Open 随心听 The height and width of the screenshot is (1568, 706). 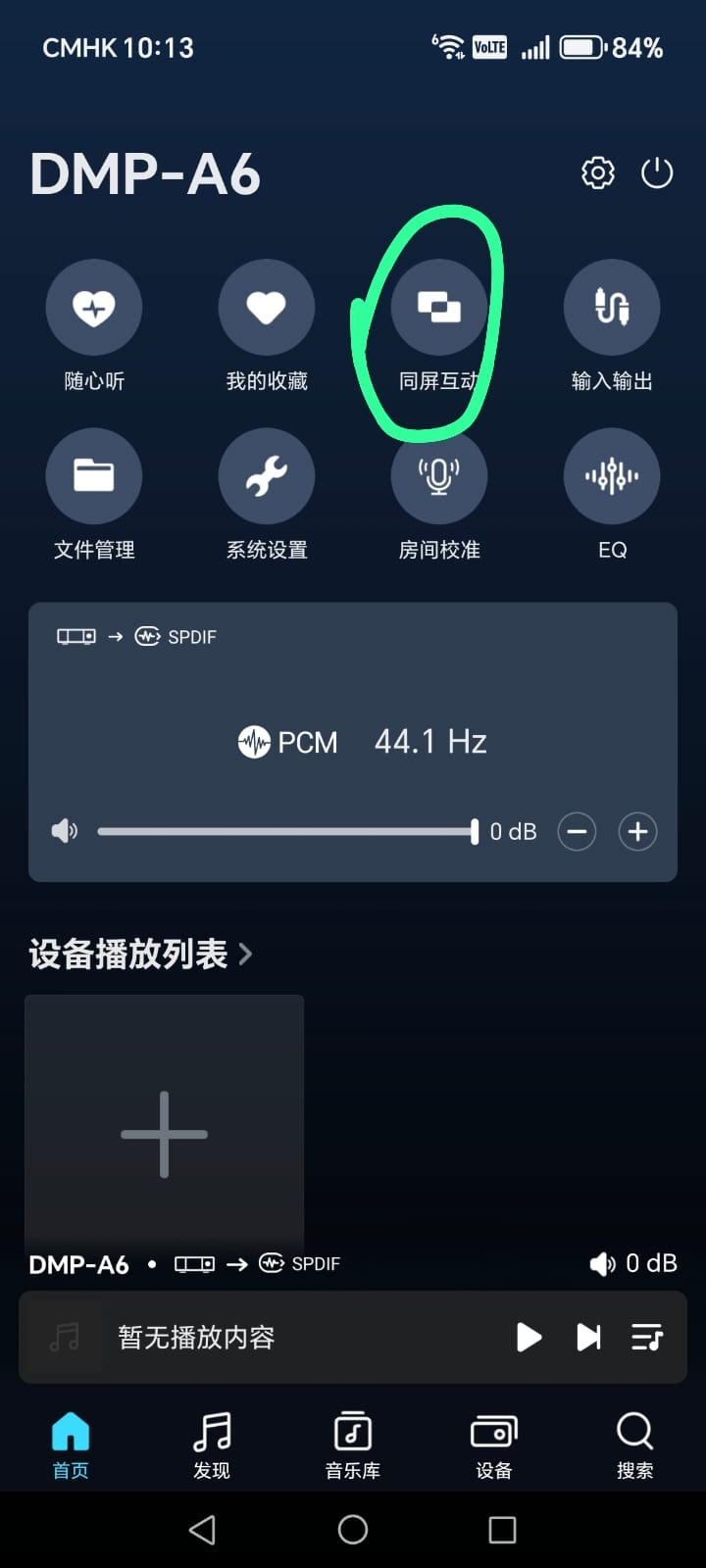(94, 308)
